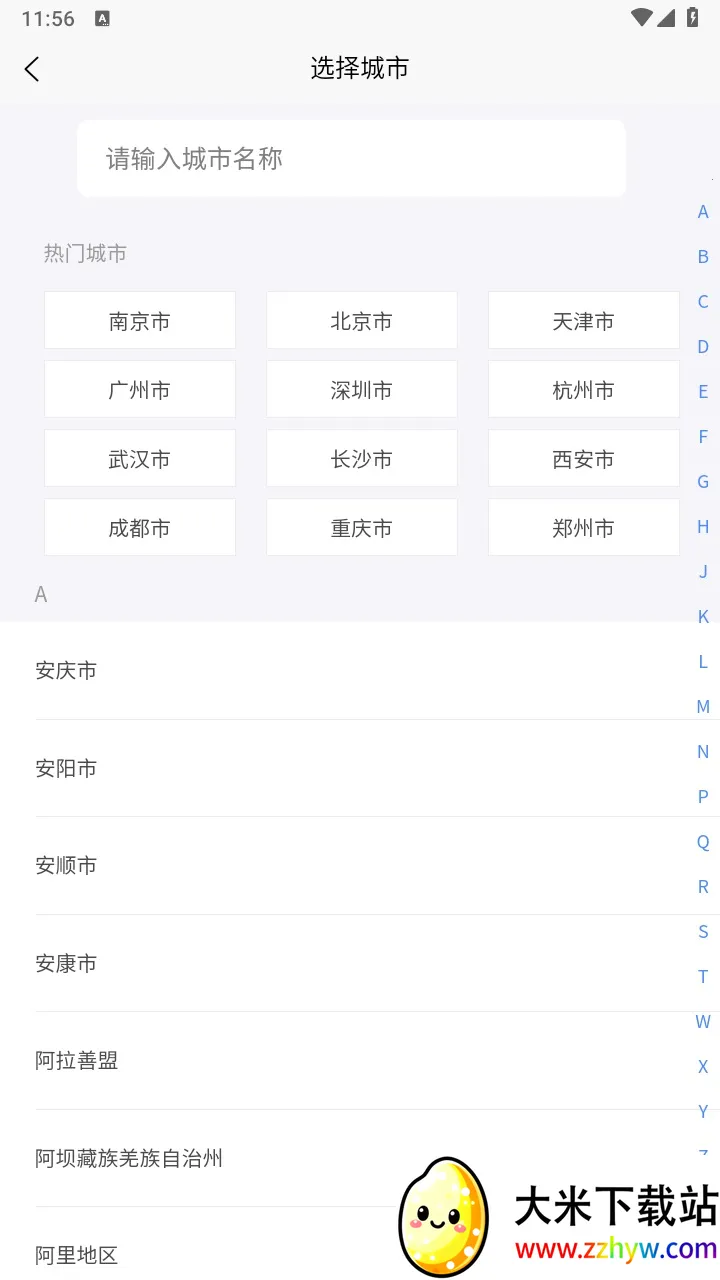The image size is (720, 1280).
Task: Select 成都市 in the hot city grid
Action: point(139,527)
